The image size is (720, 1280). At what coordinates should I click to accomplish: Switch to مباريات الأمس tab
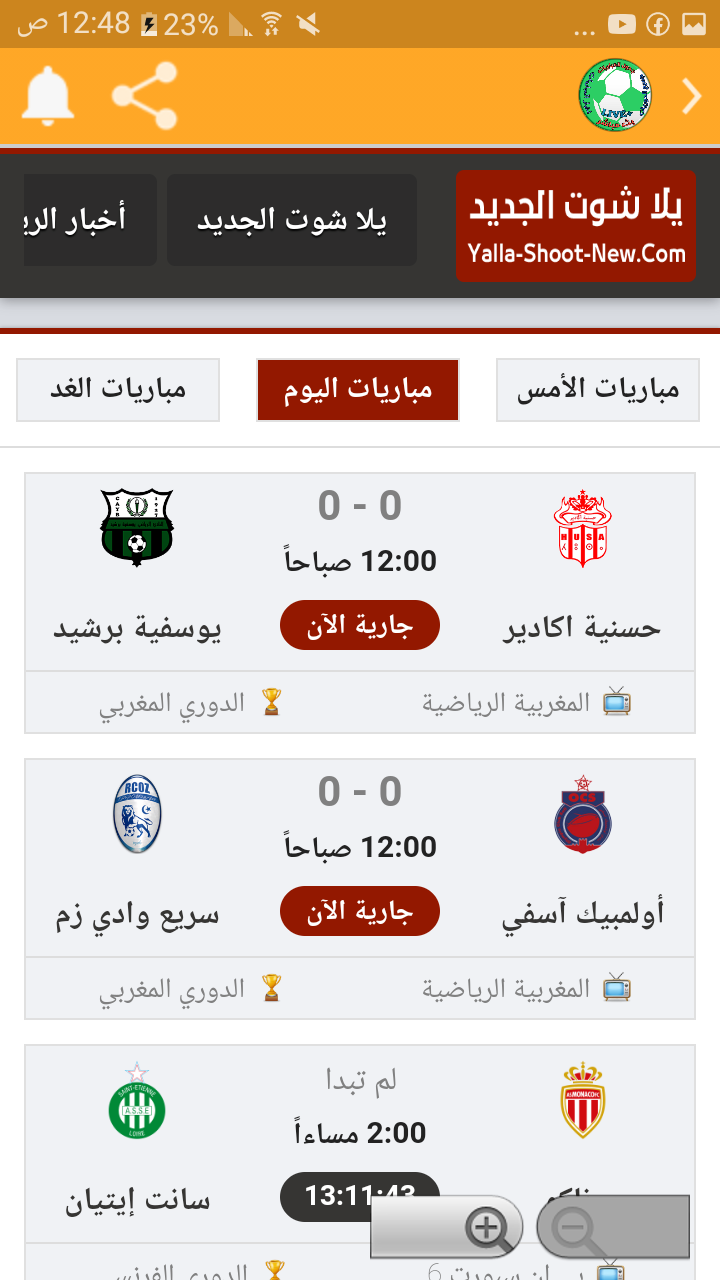tap(598, 389)
